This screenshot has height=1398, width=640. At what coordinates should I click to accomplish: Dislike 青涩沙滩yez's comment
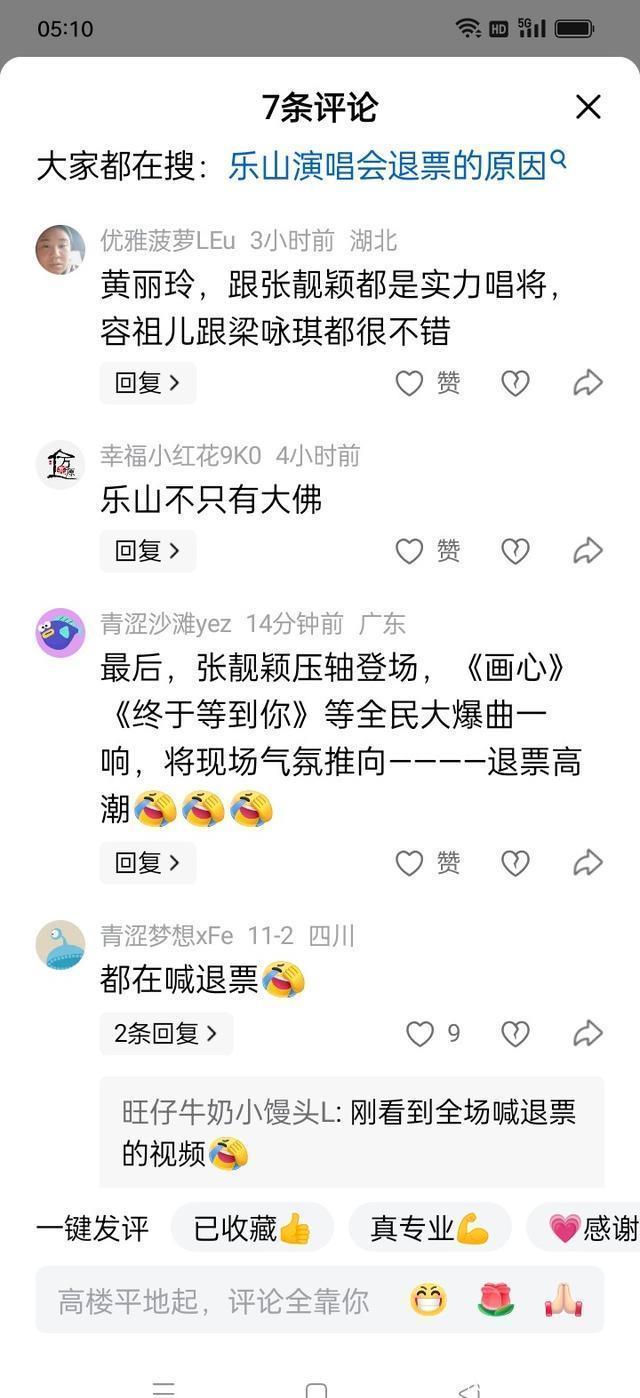pyautogui.click(x=515, y=862)
